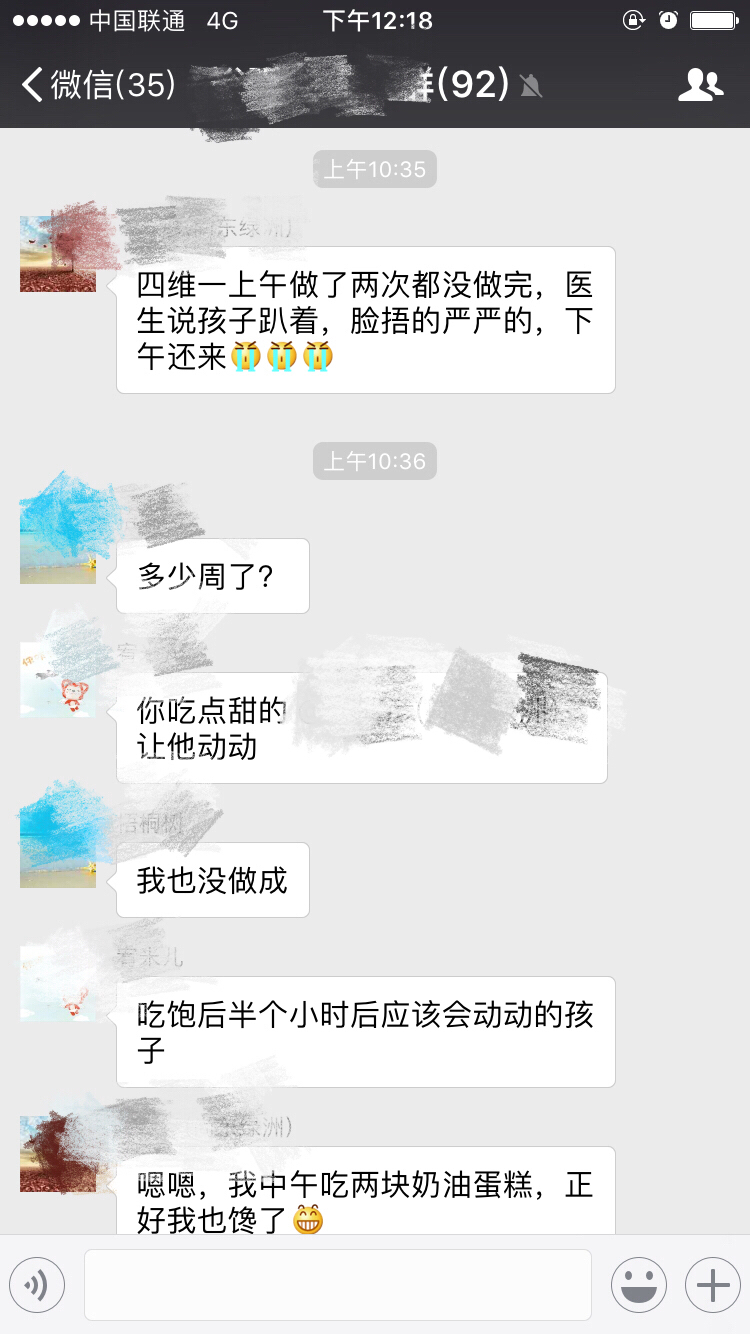Tap the orientation lock icon in the status bar
The image size is (750, 1334).
coord(635,18)
